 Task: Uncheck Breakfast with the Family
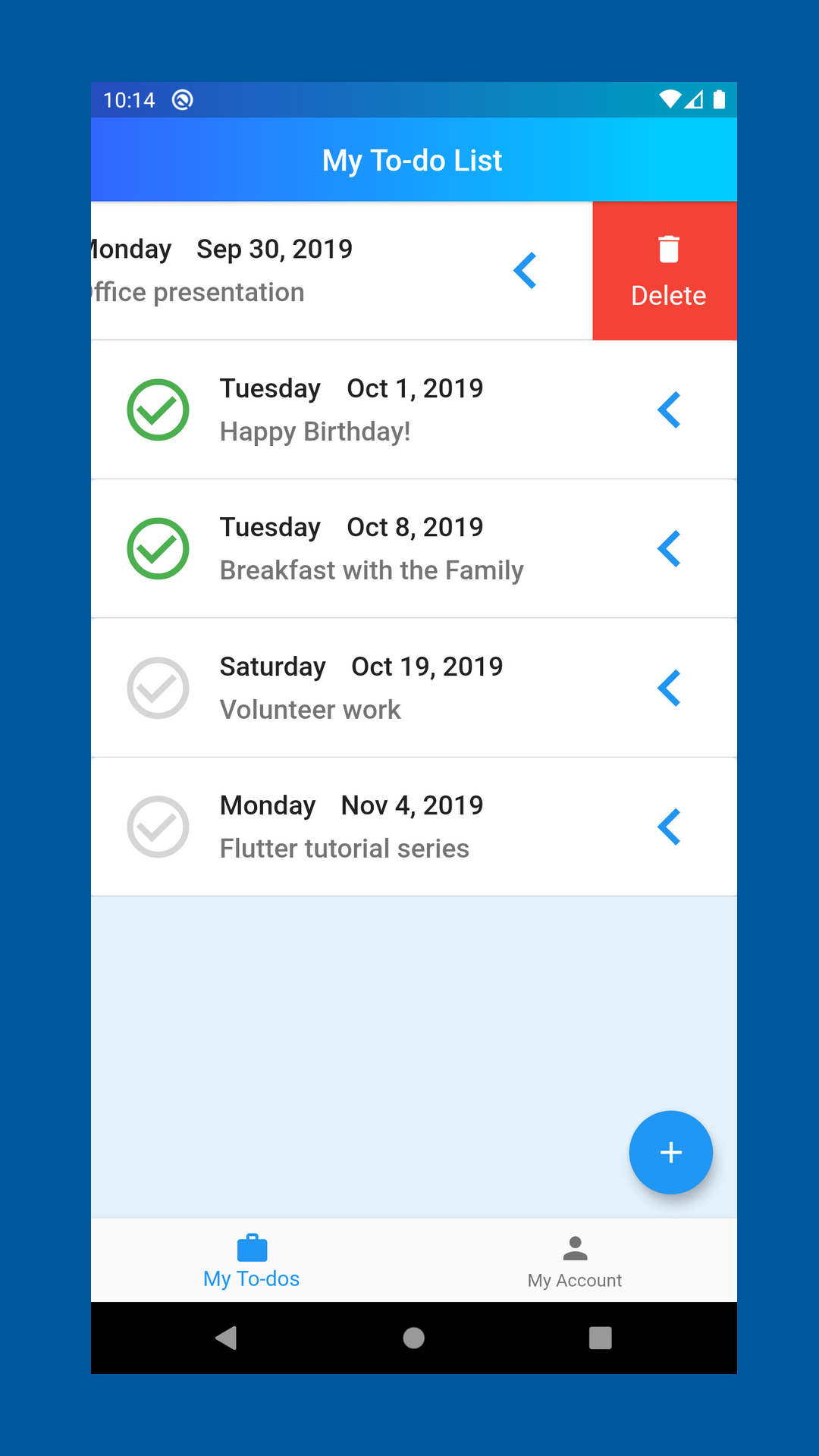[x=158, y=548]
